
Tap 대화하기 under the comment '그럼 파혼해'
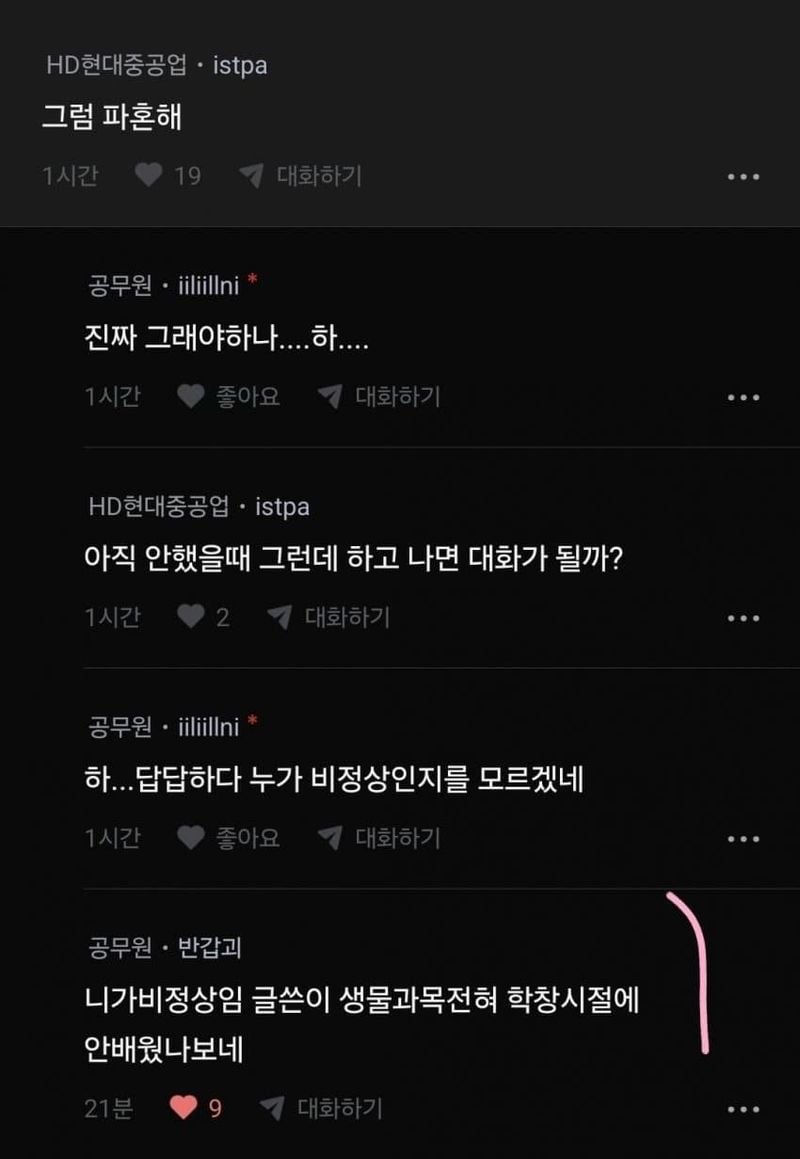(302, 176)
